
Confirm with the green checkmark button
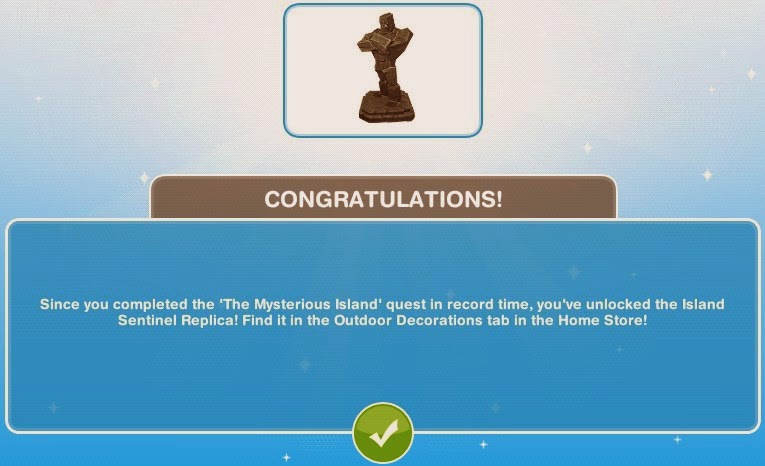tap(382, 435)
